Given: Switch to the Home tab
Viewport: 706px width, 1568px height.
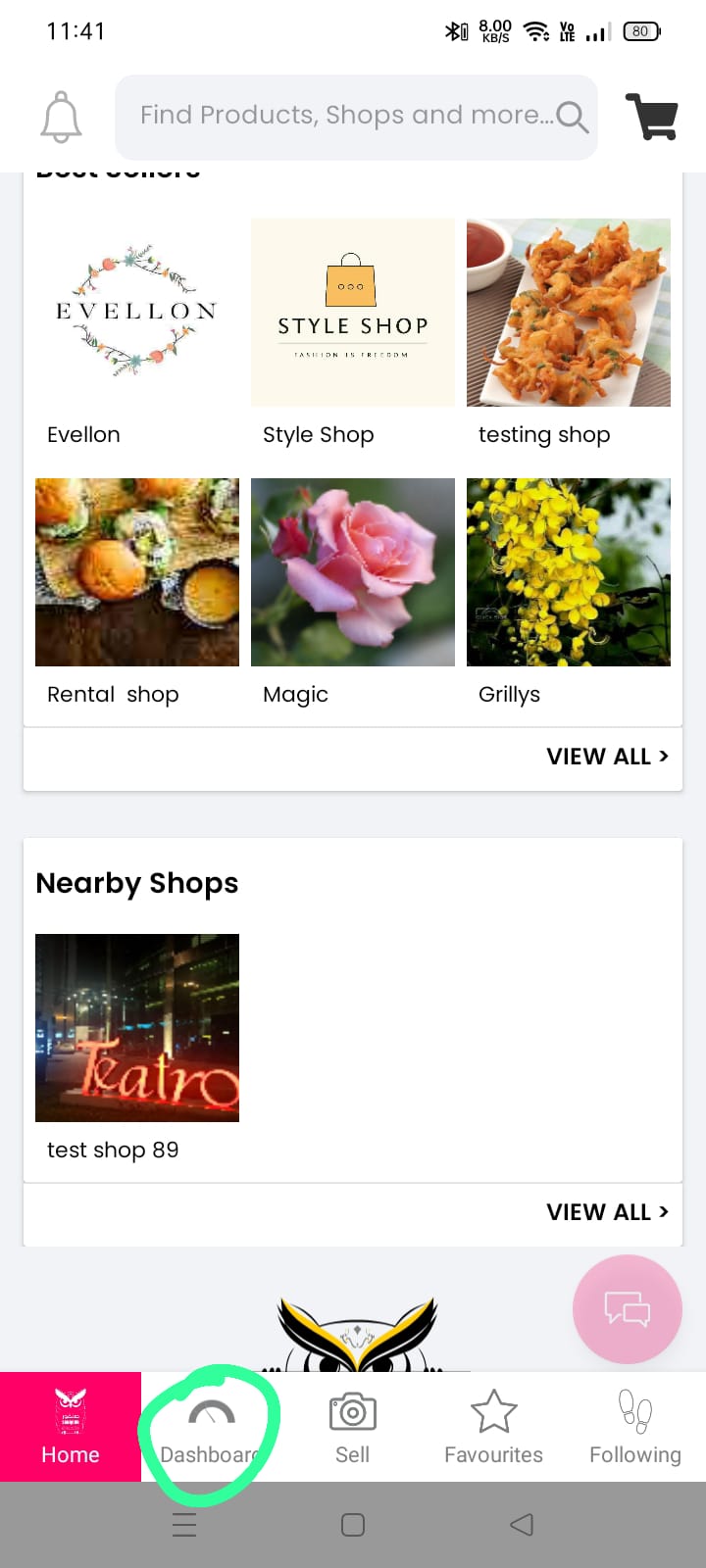Looking at the screenshot, I should tap(71, 1427).
